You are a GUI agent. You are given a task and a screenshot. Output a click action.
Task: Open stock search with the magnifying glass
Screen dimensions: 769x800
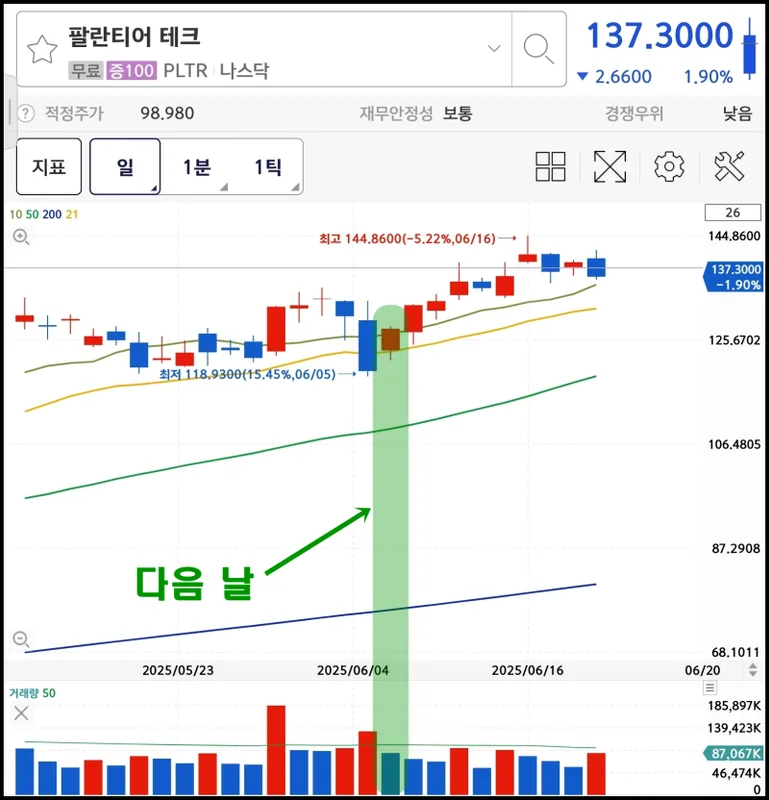538,48
